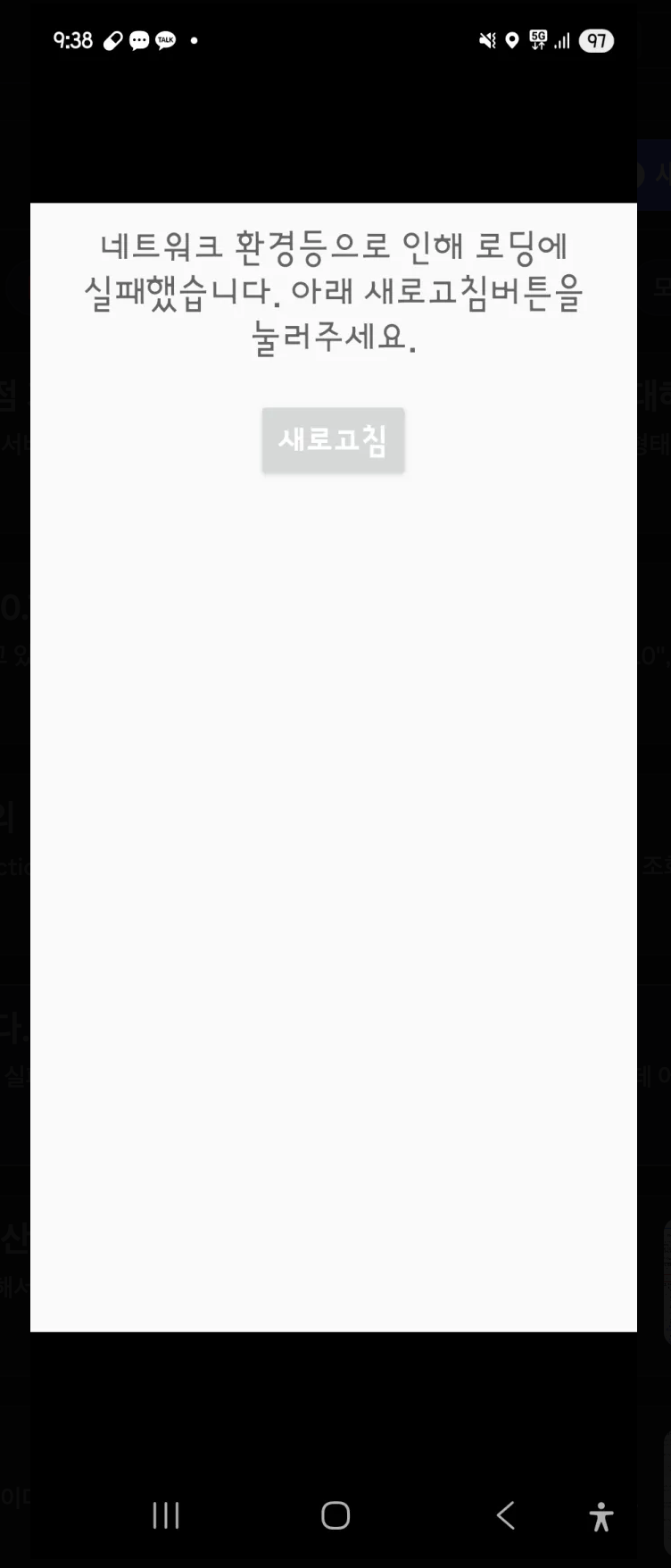Open recent apps from the navigation bar
The width and height of the screenshot is (671, 1568).
pyautogui.click(x=166, y=1515)
